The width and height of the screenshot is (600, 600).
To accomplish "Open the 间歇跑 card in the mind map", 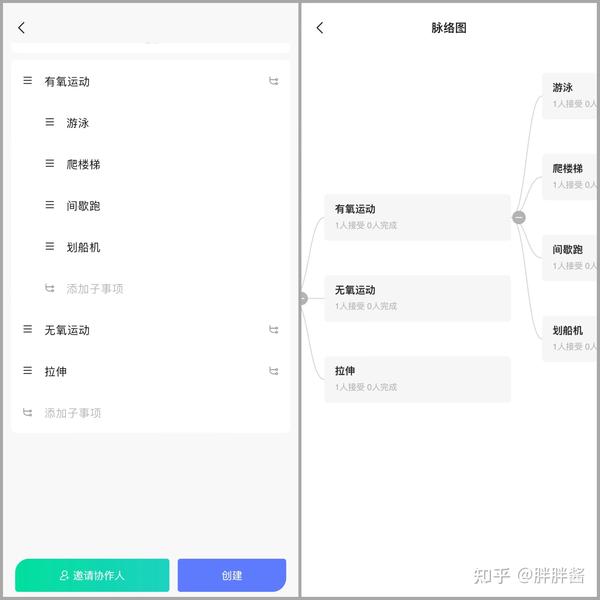I will tap(571, 258).
